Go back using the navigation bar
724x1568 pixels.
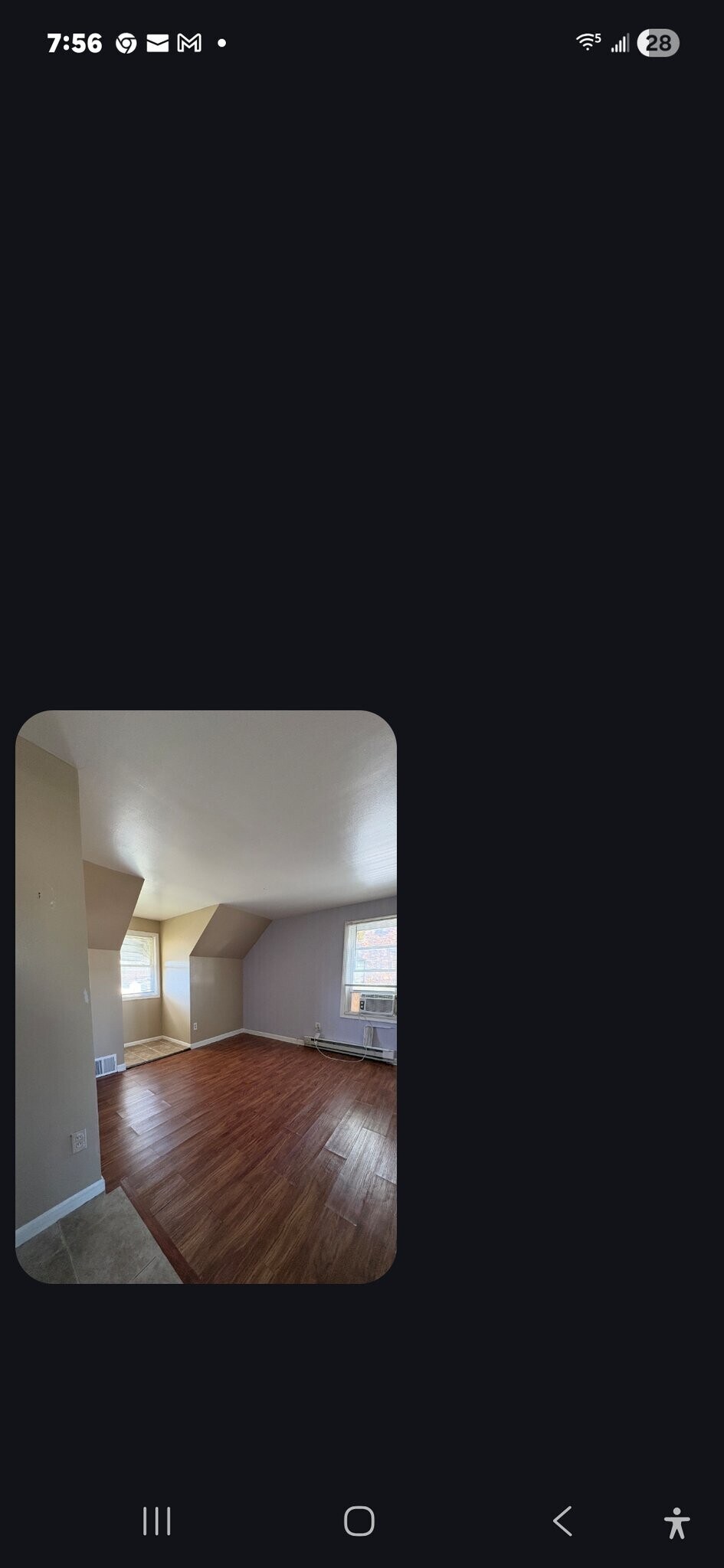pos(562,1521)
